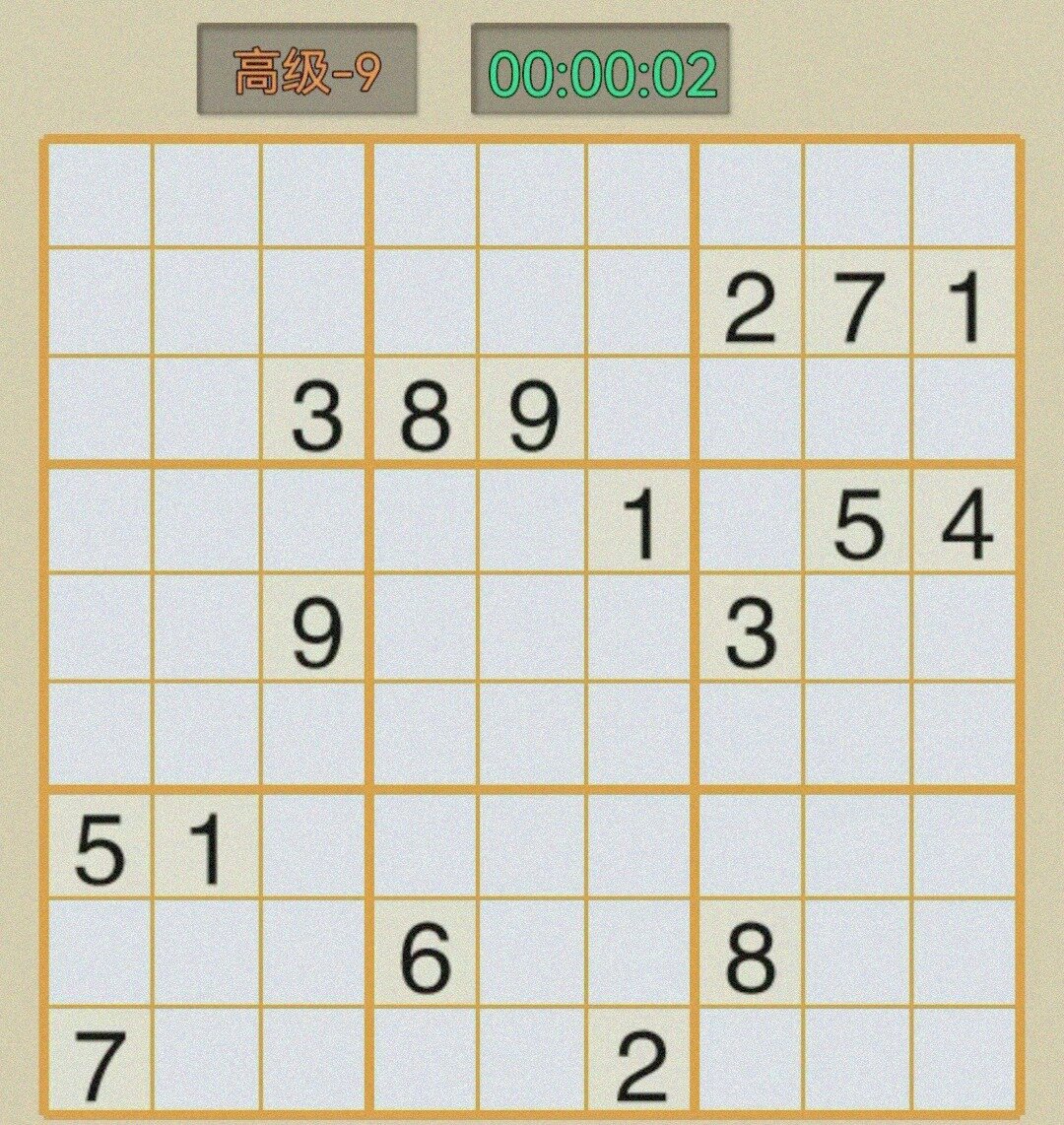Viewport: 1064px width, 1125px height.
Task: Select the grid's top-left corner cell
Action: coord(99,194)
